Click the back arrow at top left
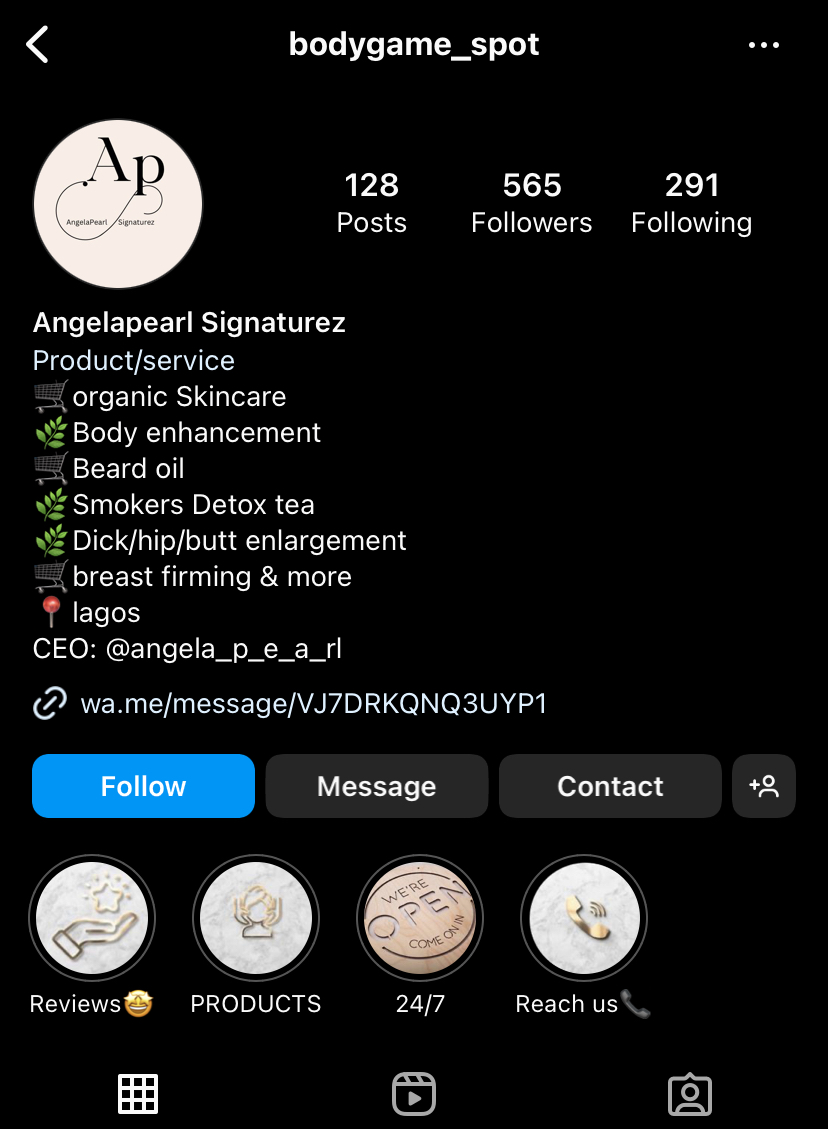 pos(37,44)
